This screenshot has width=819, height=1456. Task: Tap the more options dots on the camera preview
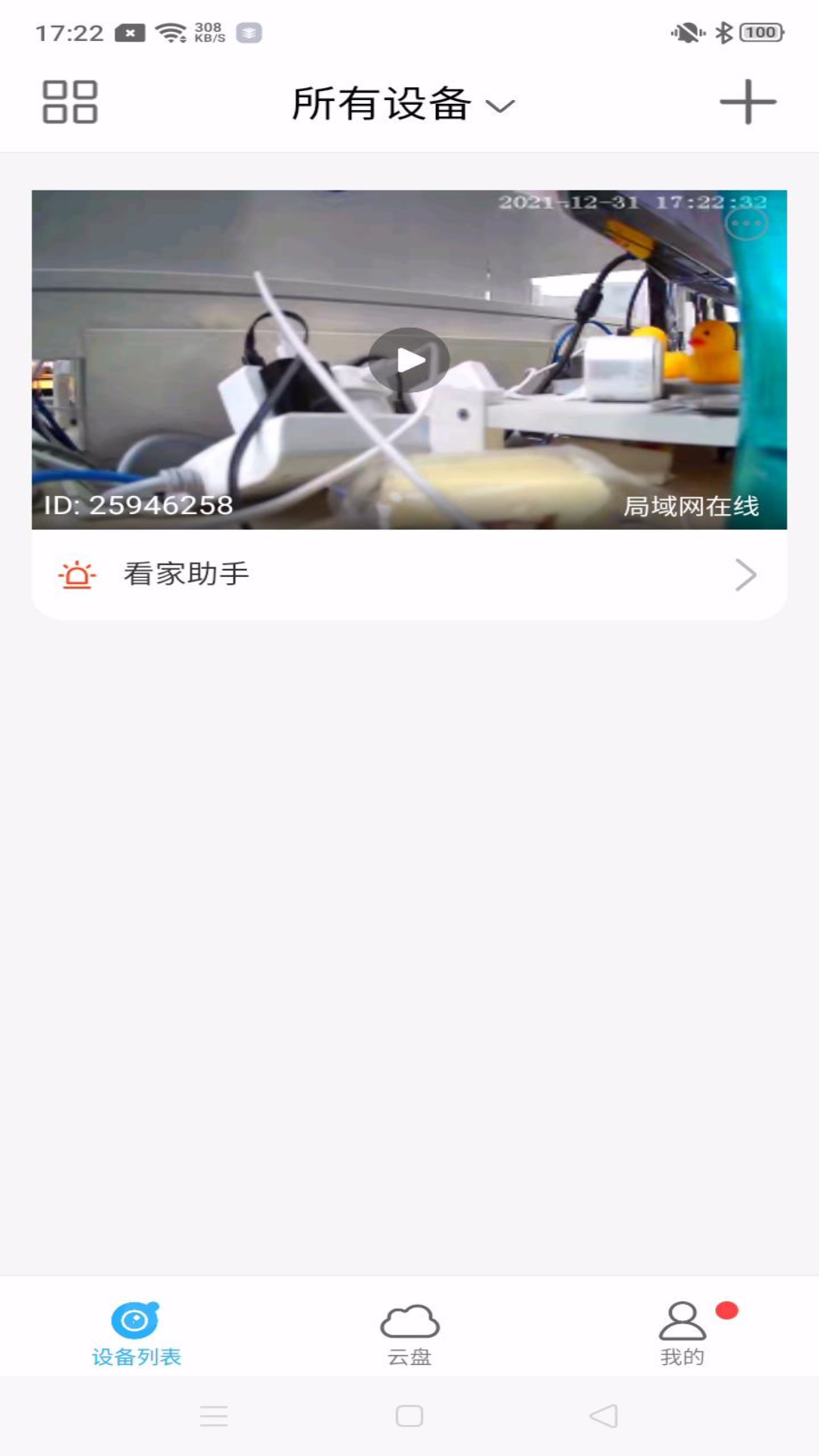point(747,224)
